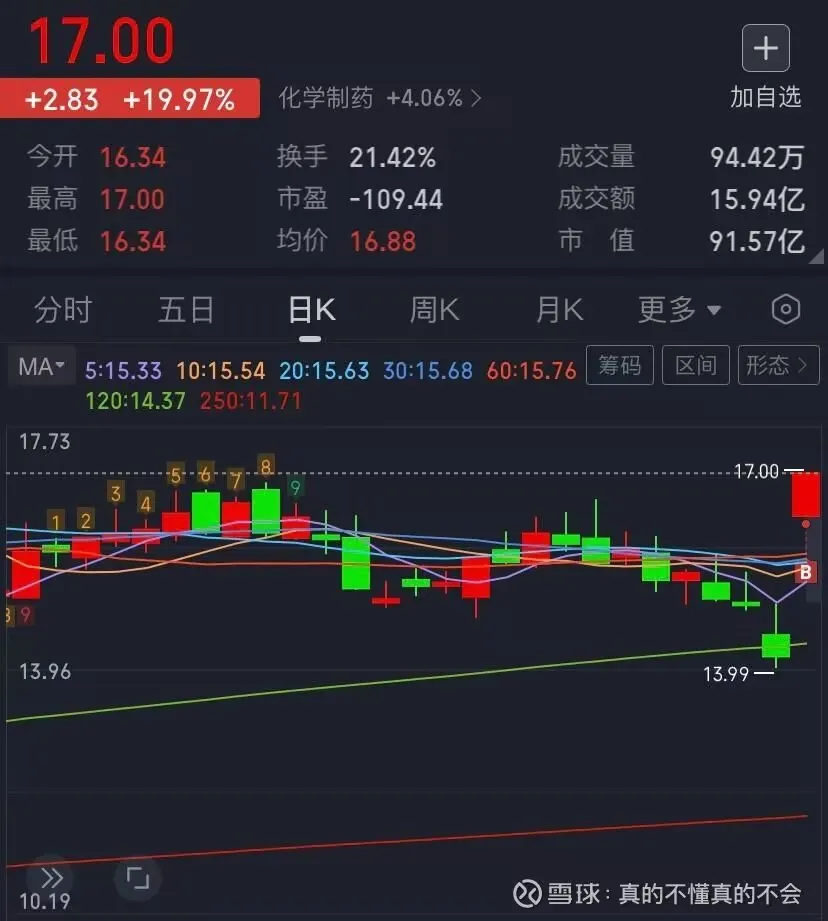
Task: Expand the 更多 chart period dropdown
Action: coord(679,310)
